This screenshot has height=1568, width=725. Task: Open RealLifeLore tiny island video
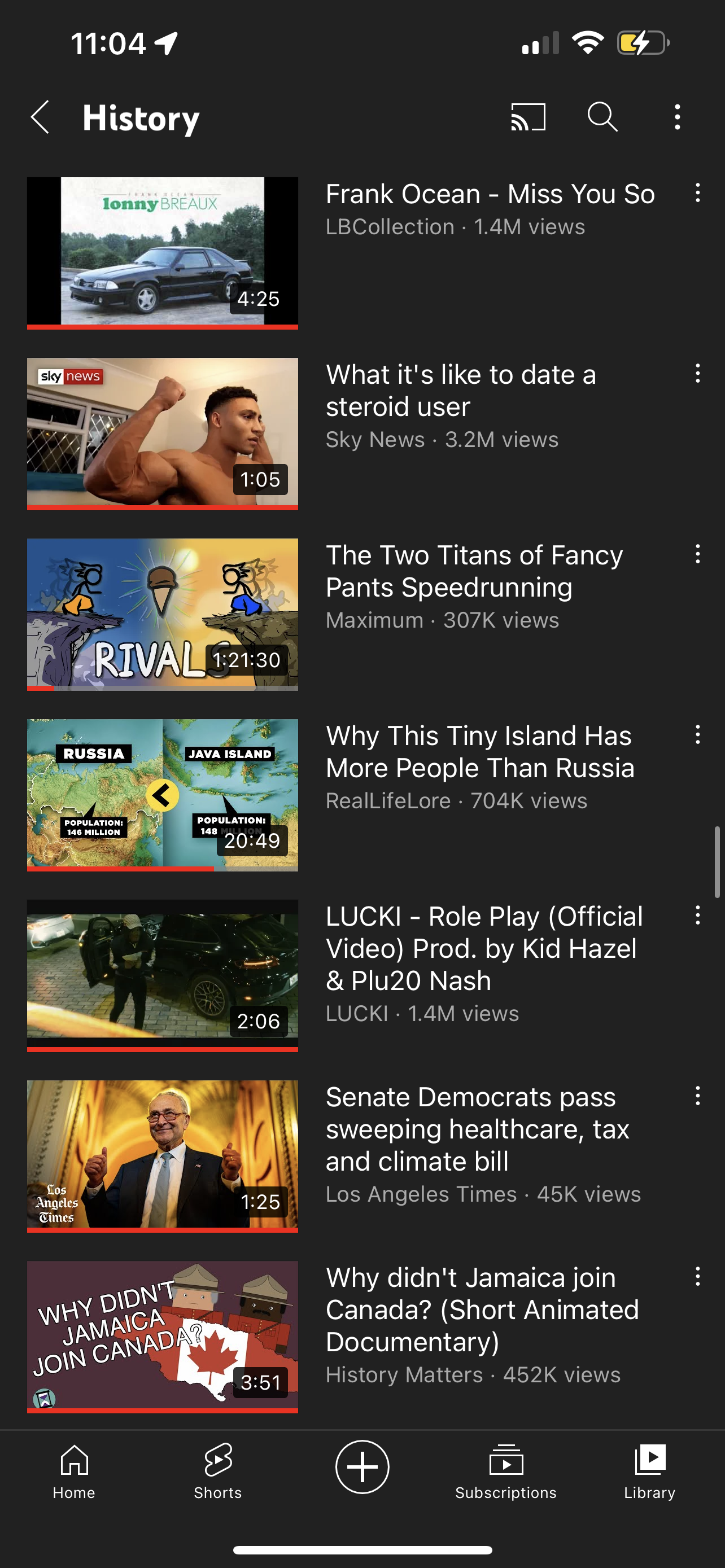pyautogui.click(x=163, y=795)
